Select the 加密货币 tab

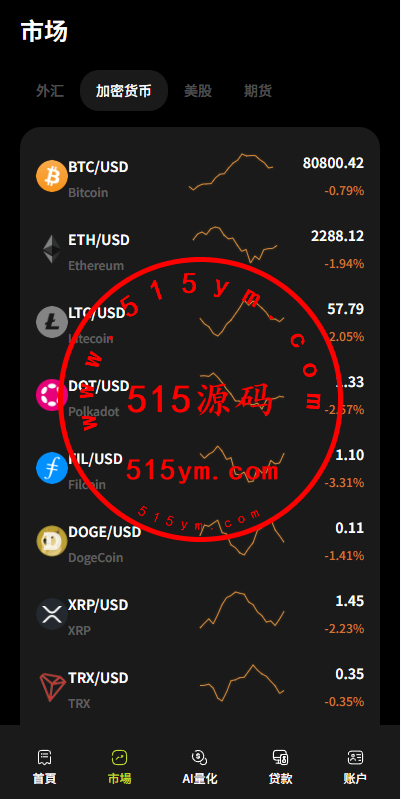tap(124, 91)
